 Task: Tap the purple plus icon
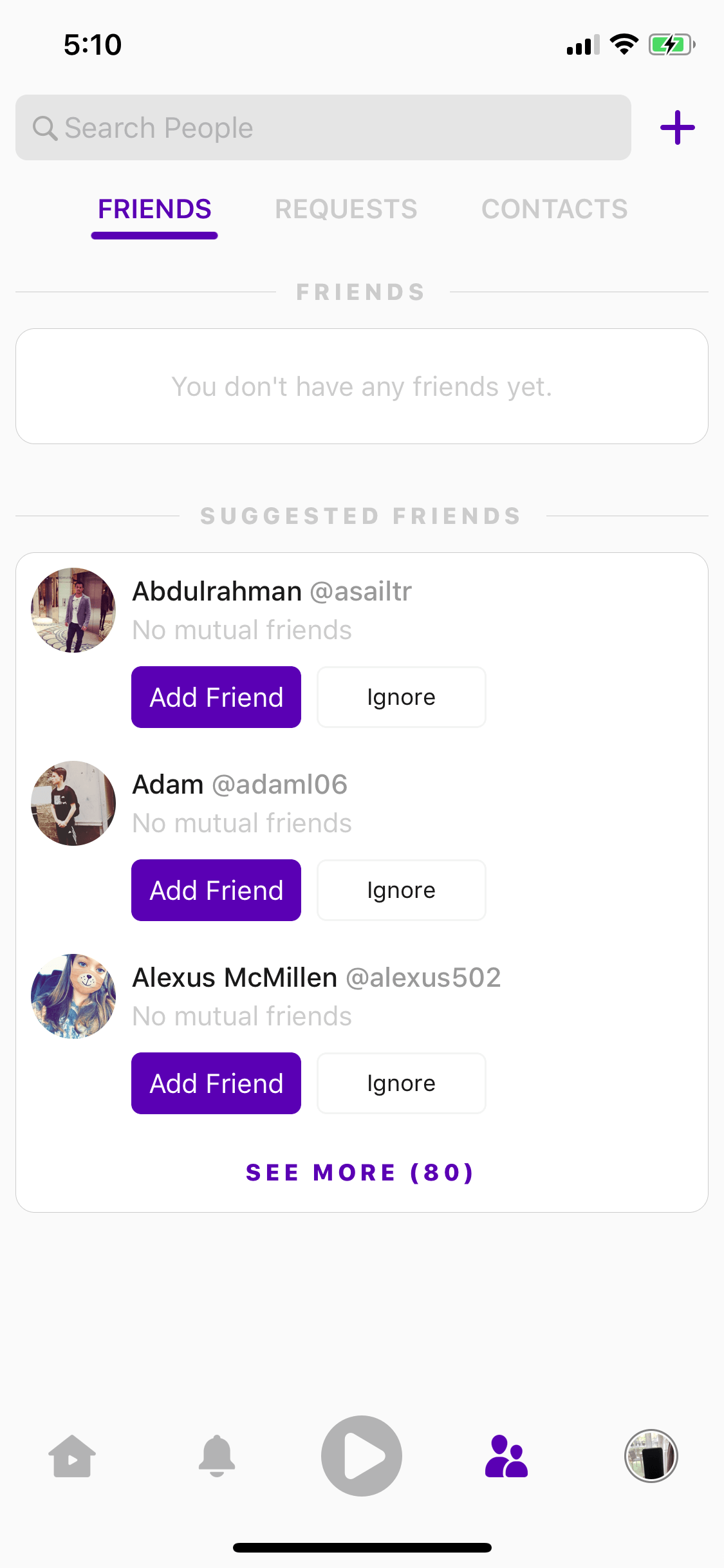(678, 127)
